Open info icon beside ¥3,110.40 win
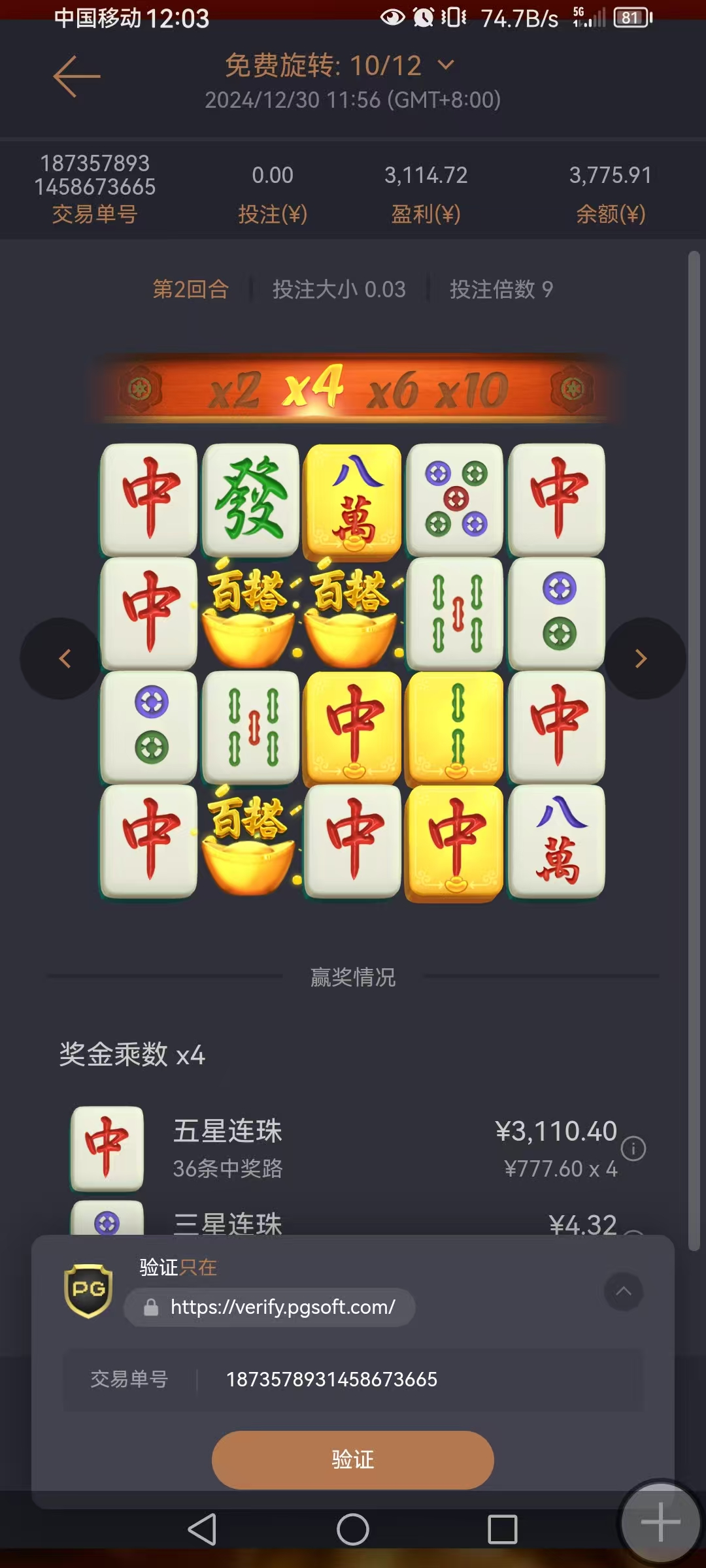The height and width of the screenshot is (1568, 706). (633, 1149)
